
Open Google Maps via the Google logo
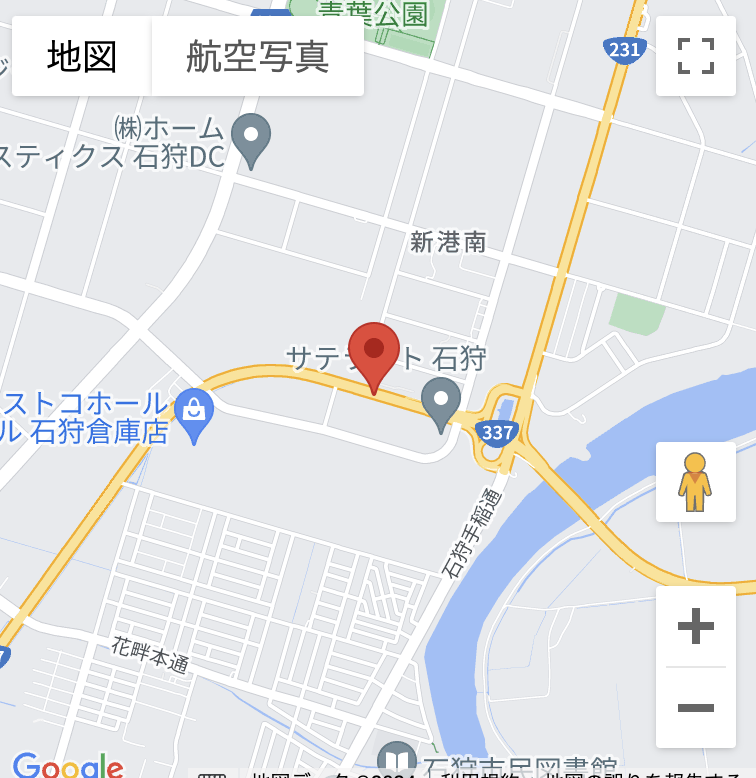pos(68,767)
